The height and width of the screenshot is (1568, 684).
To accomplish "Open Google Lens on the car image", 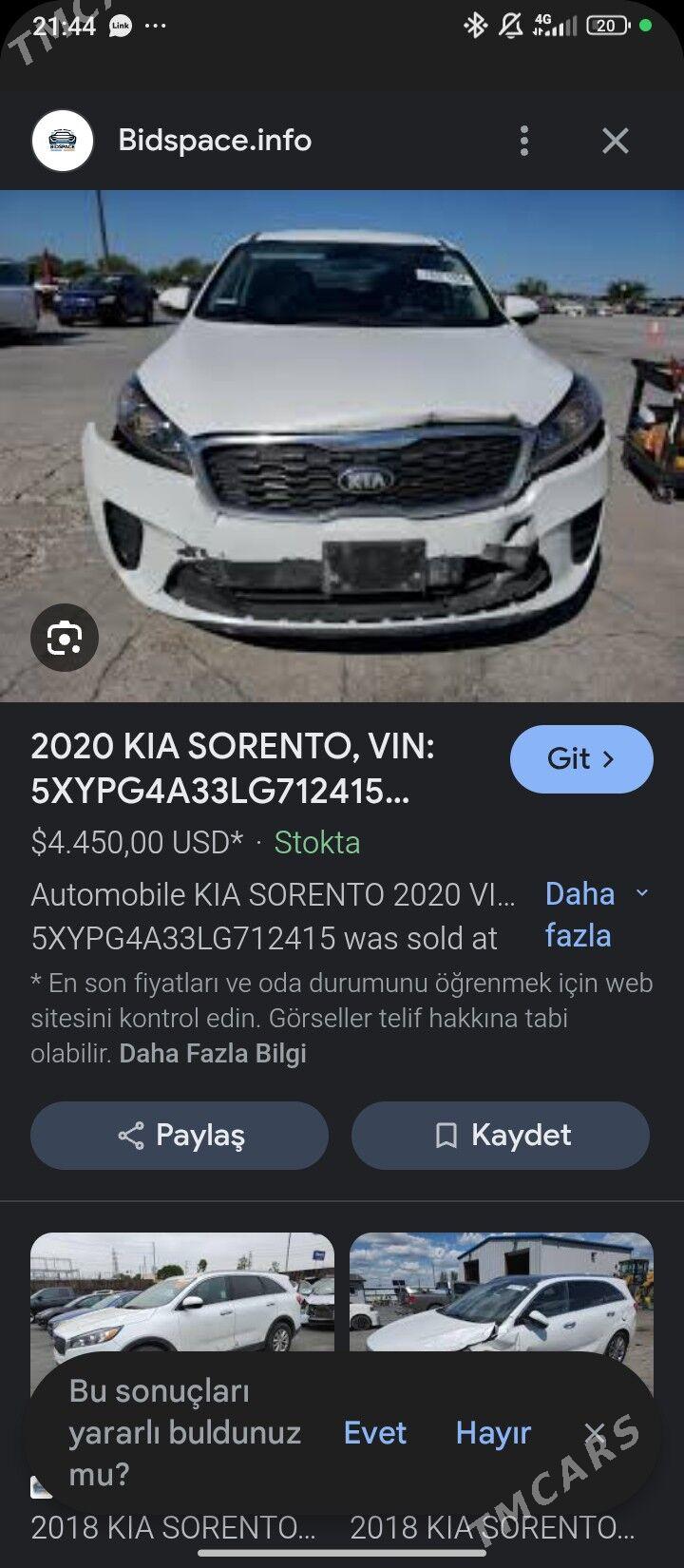I will [64, 638].
